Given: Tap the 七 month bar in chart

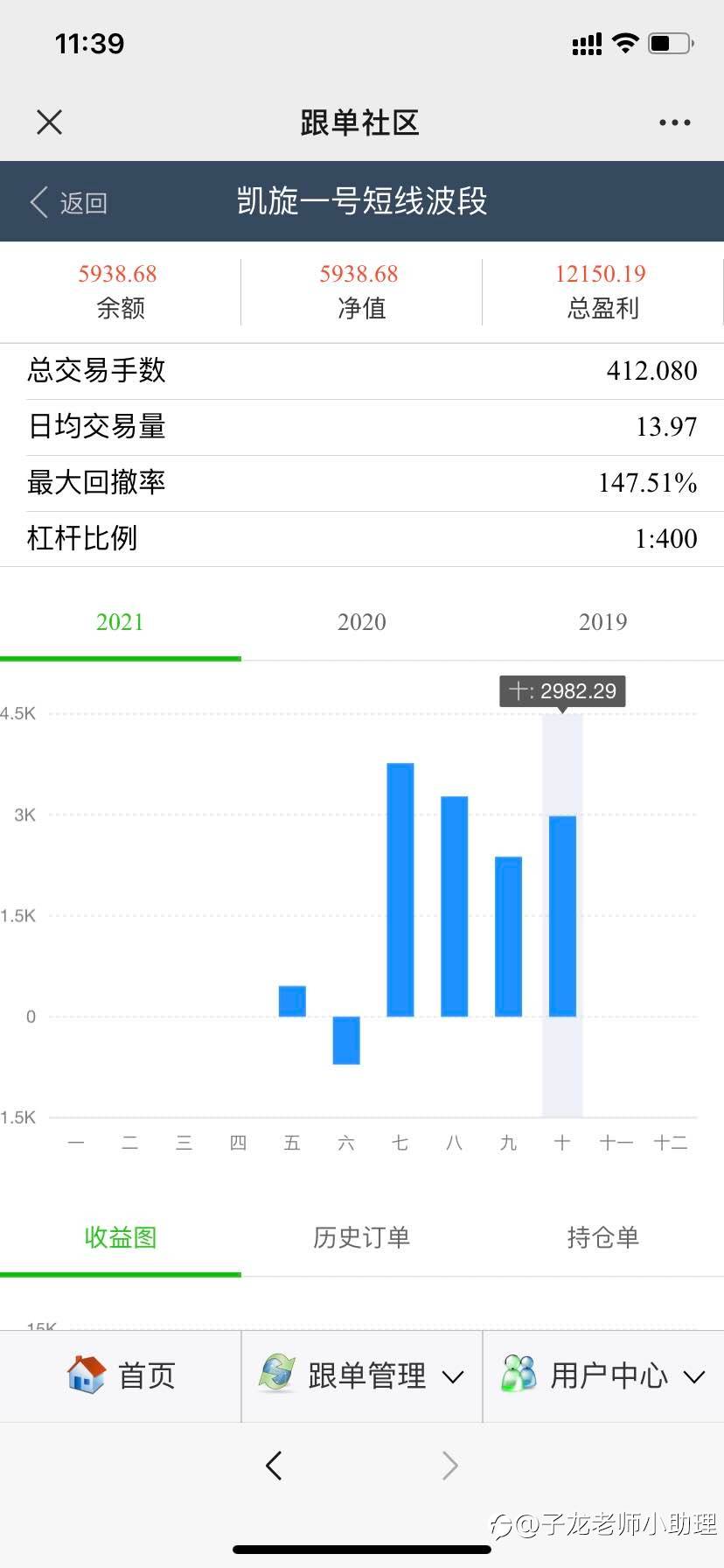Looking at the screenshot, I should pos(400,890).
